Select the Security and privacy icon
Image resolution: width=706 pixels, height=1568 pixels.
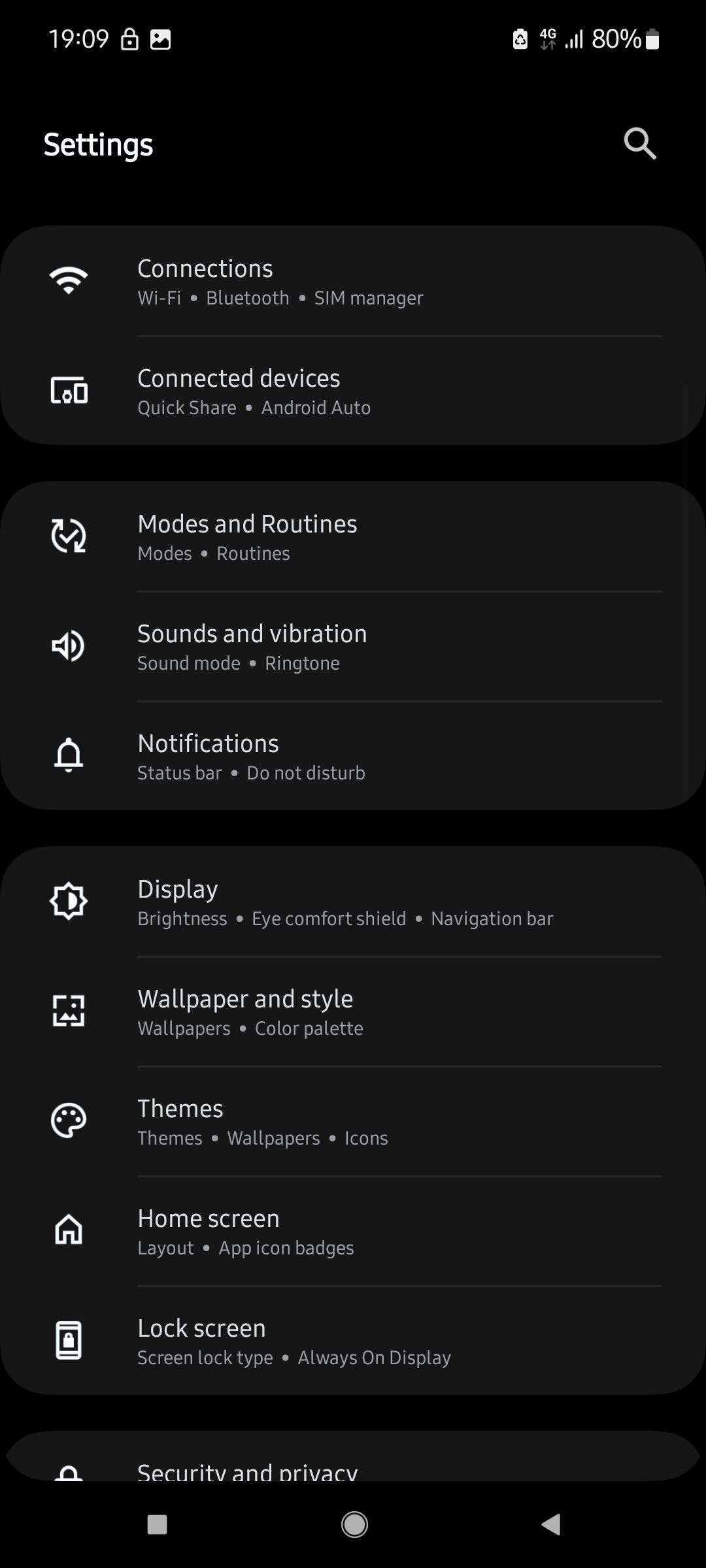coord(68,1472)
